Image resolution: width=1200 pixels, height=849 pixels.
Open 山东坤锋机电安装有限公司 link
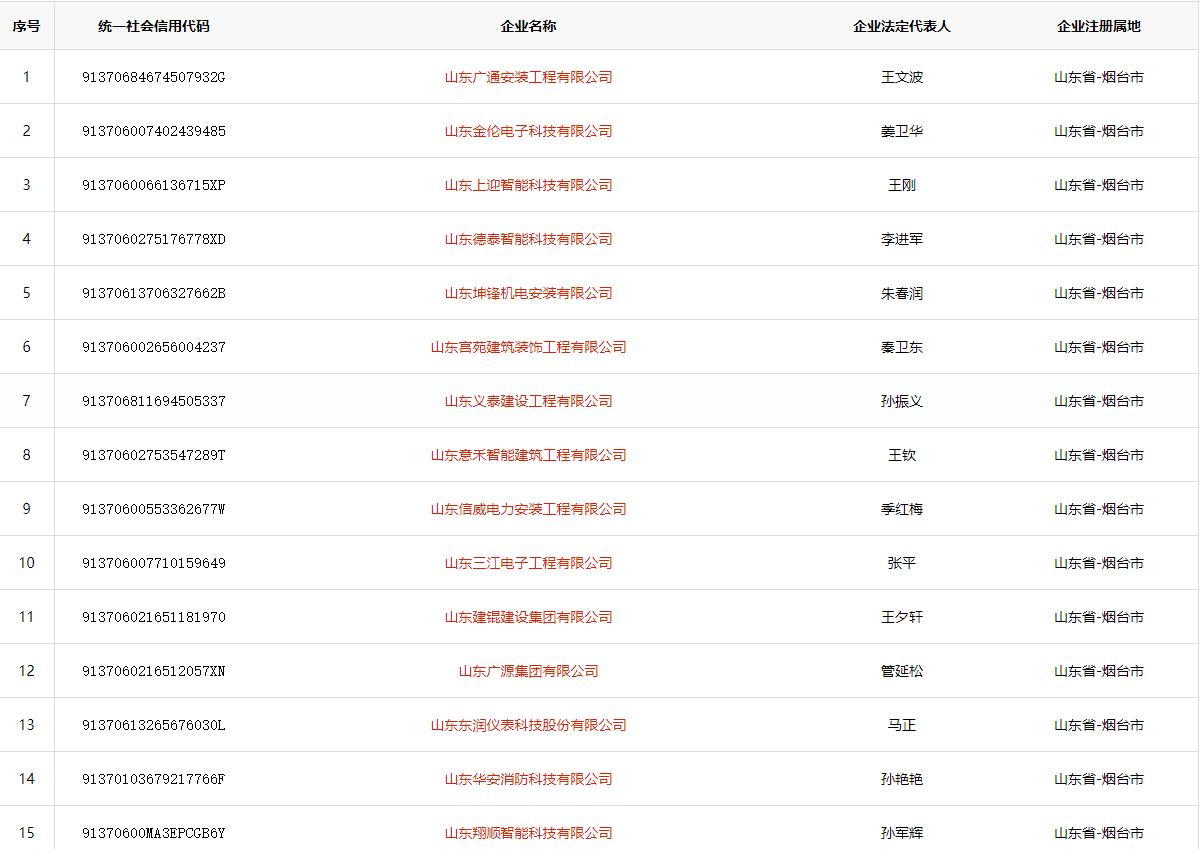click(528, 293)
